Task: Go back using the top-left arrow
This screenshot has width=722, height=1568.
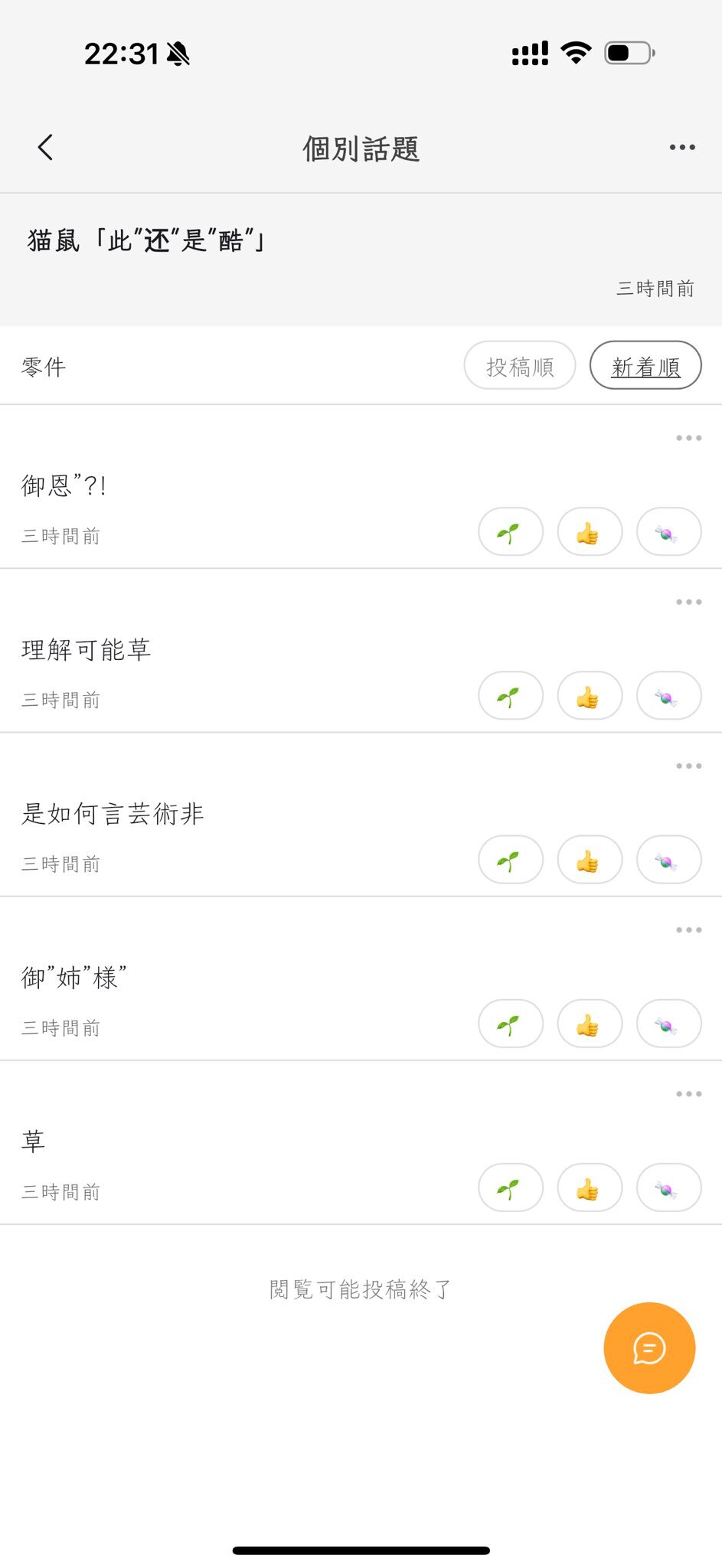Action: (45, 147)
